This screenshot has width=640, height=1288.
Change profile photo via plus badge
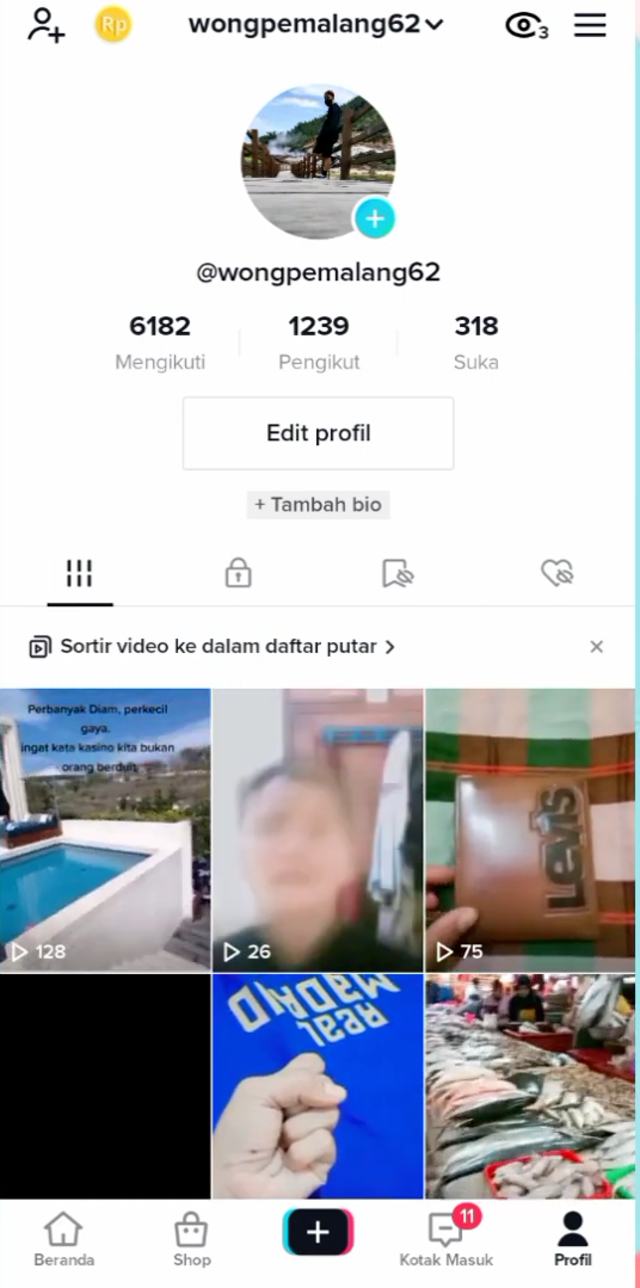point(375,218)
